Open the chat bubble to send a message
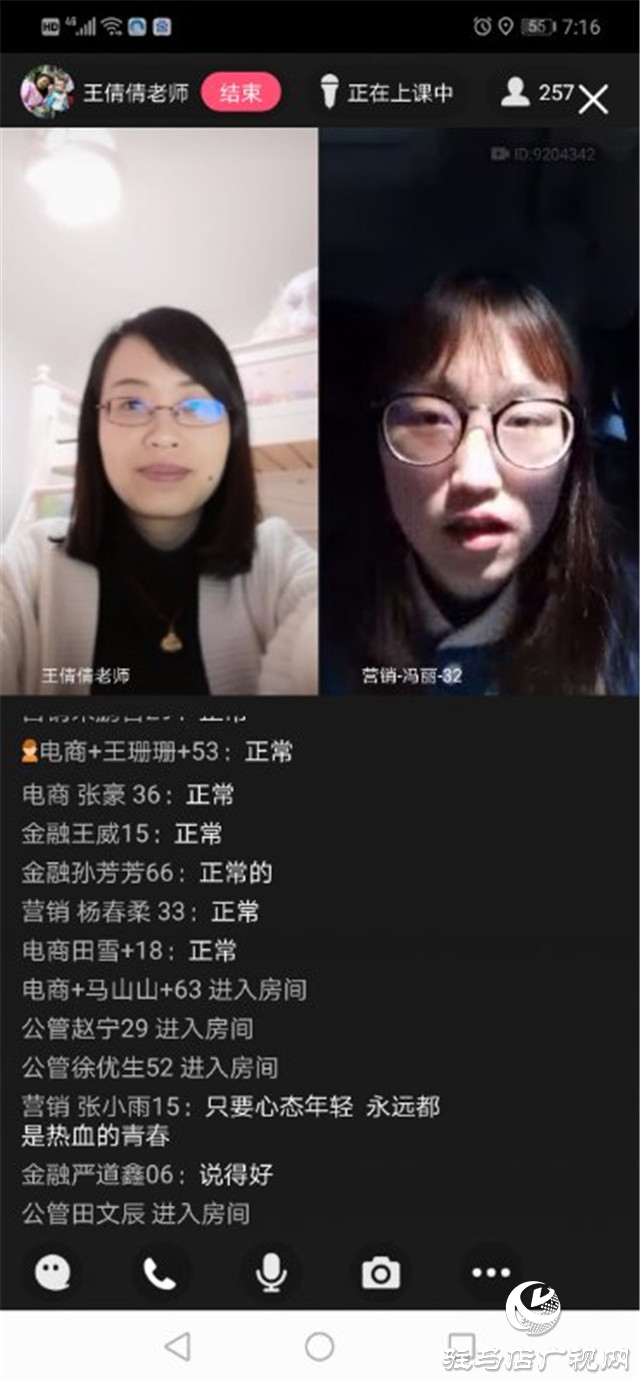The height and width of the screenshot is (1383, 640). pyautogui.click(x=53, y=1272)
